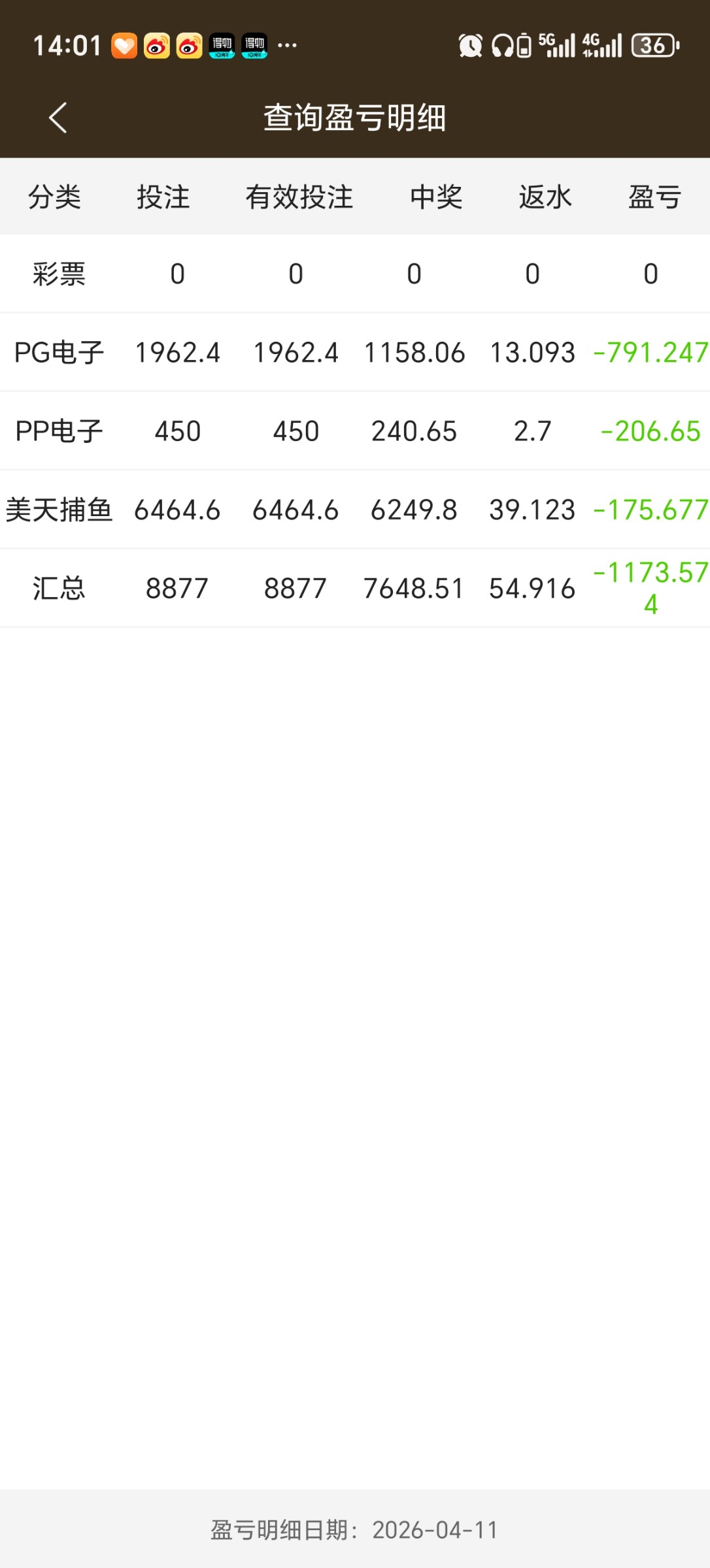The width and height of the screenshot is (710, 1568).
Task: Select the green -206.65 loss value
Action: (x=650, y=431)
